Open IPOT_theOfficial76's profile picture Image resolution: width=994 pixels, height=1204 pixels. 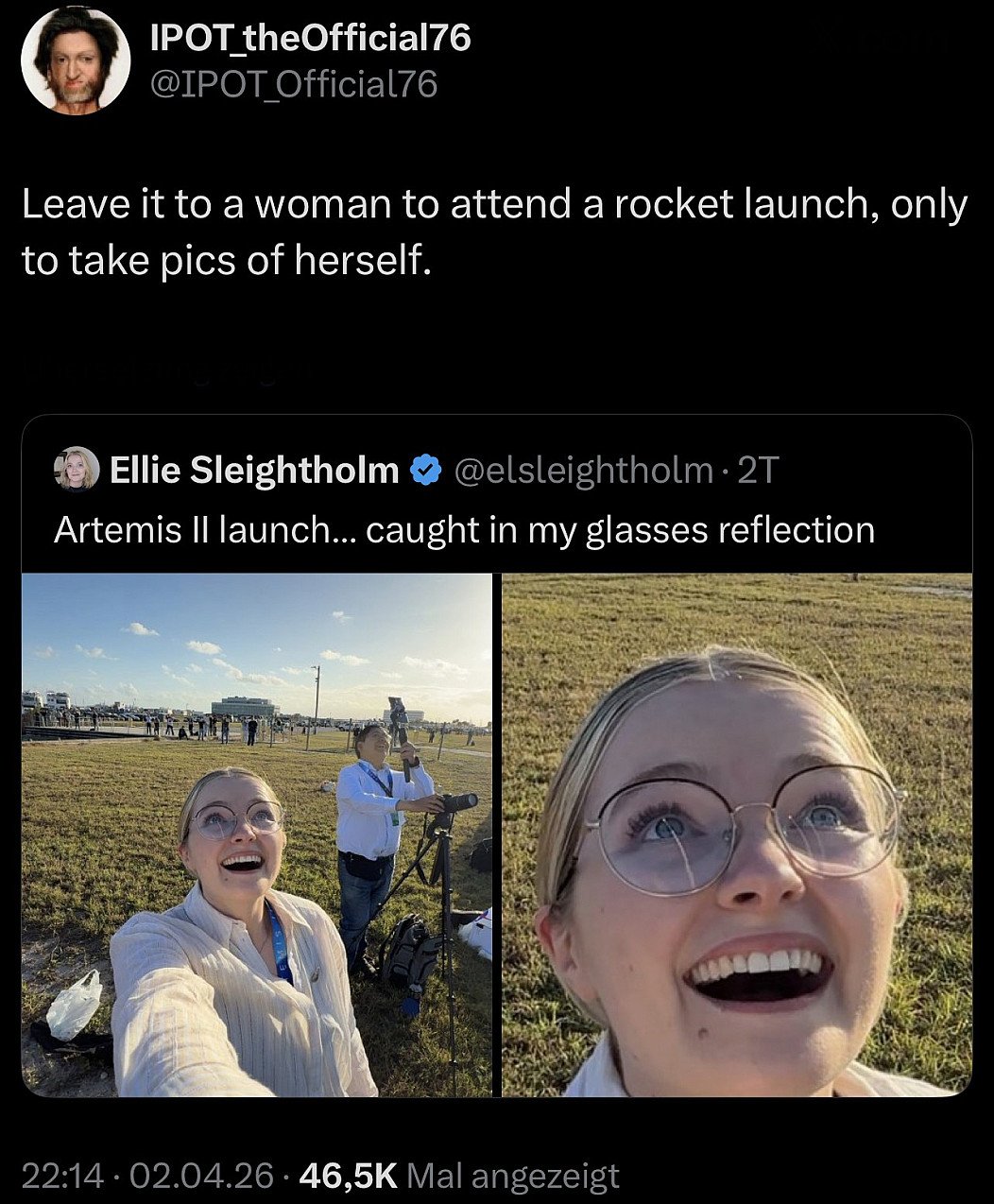76,63
